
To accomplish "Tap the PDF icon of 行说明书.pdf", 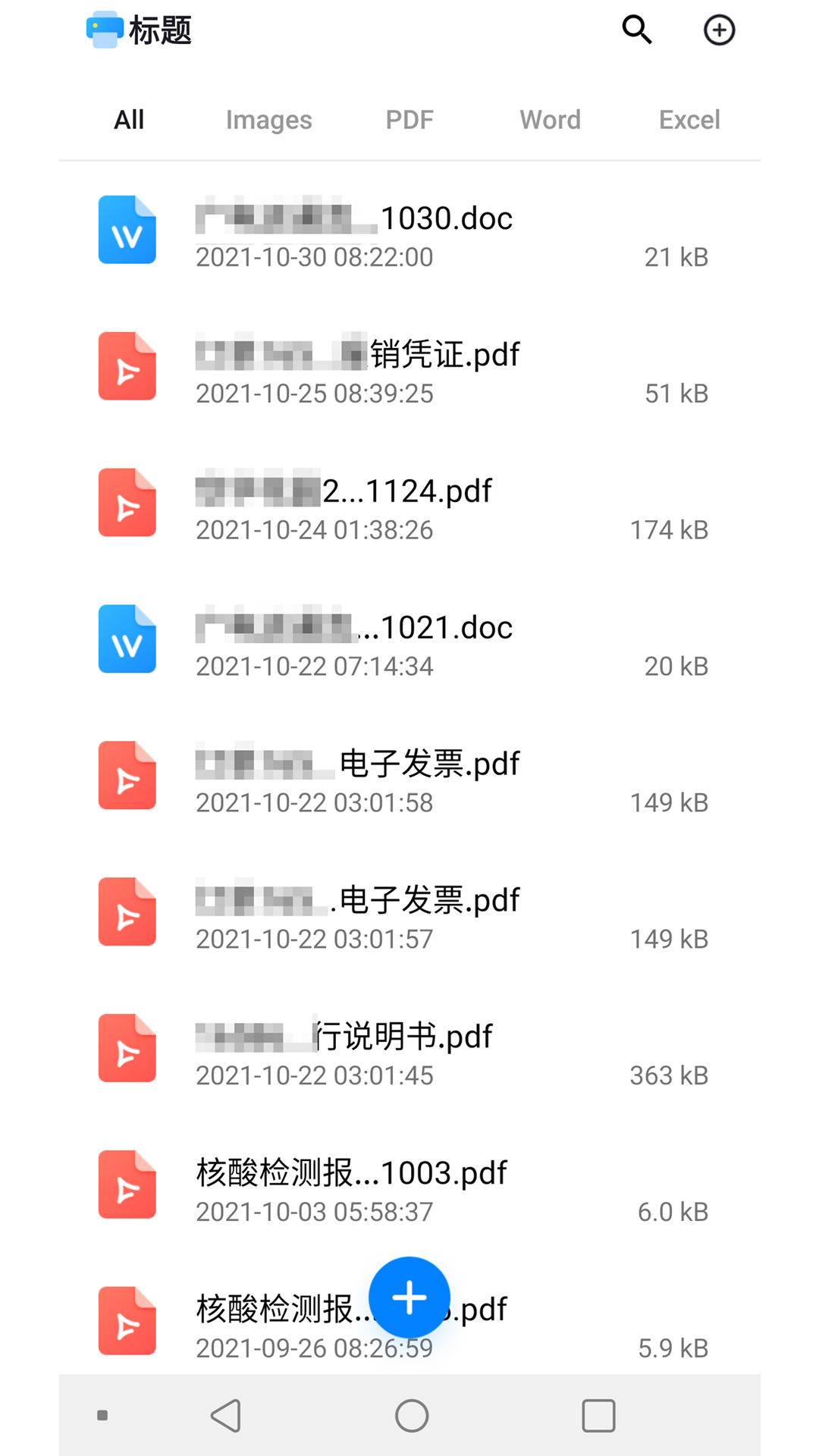I will pos(127,1048).
